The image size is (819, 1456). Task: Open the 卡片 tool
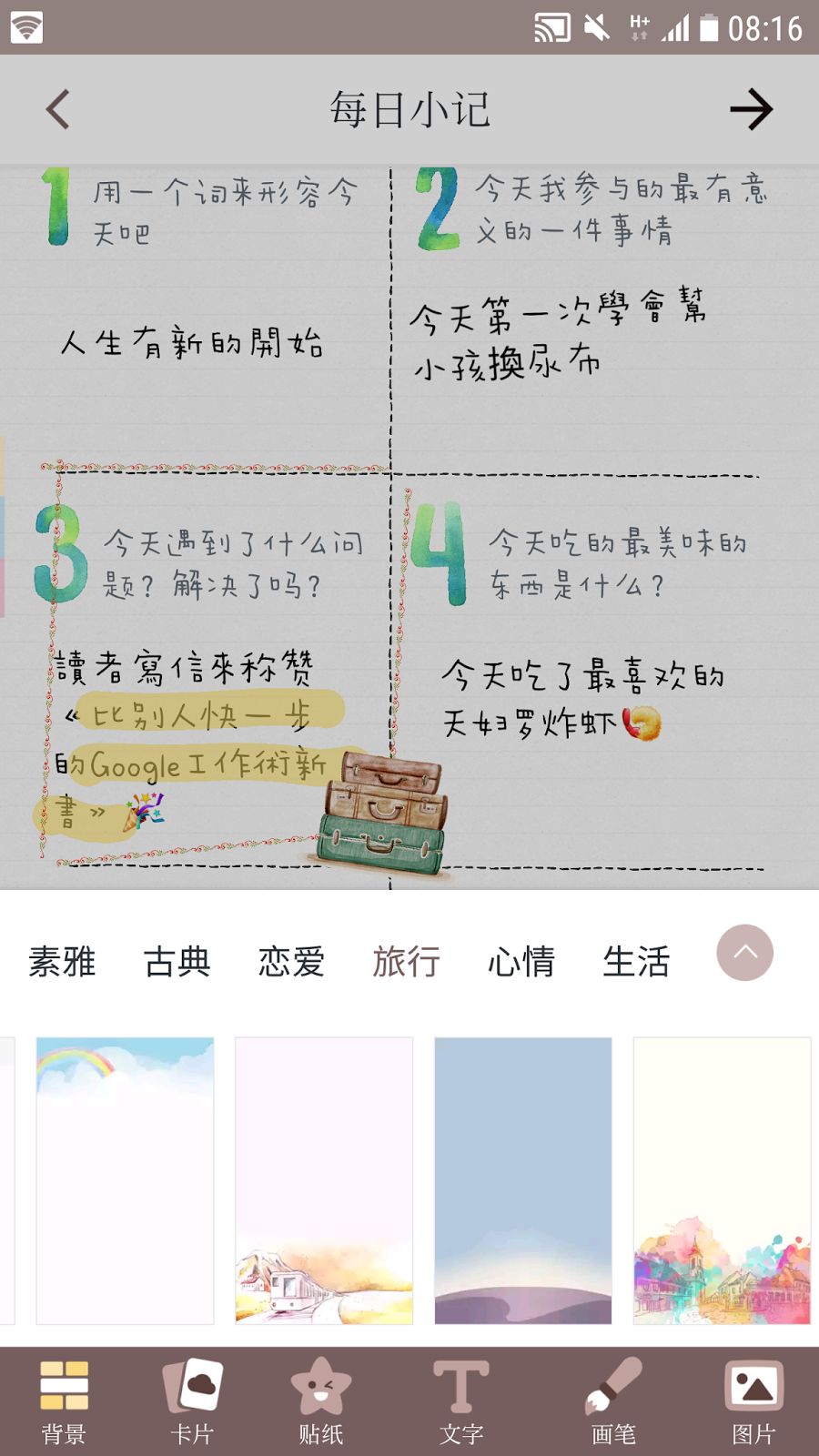click(193, 1401)
